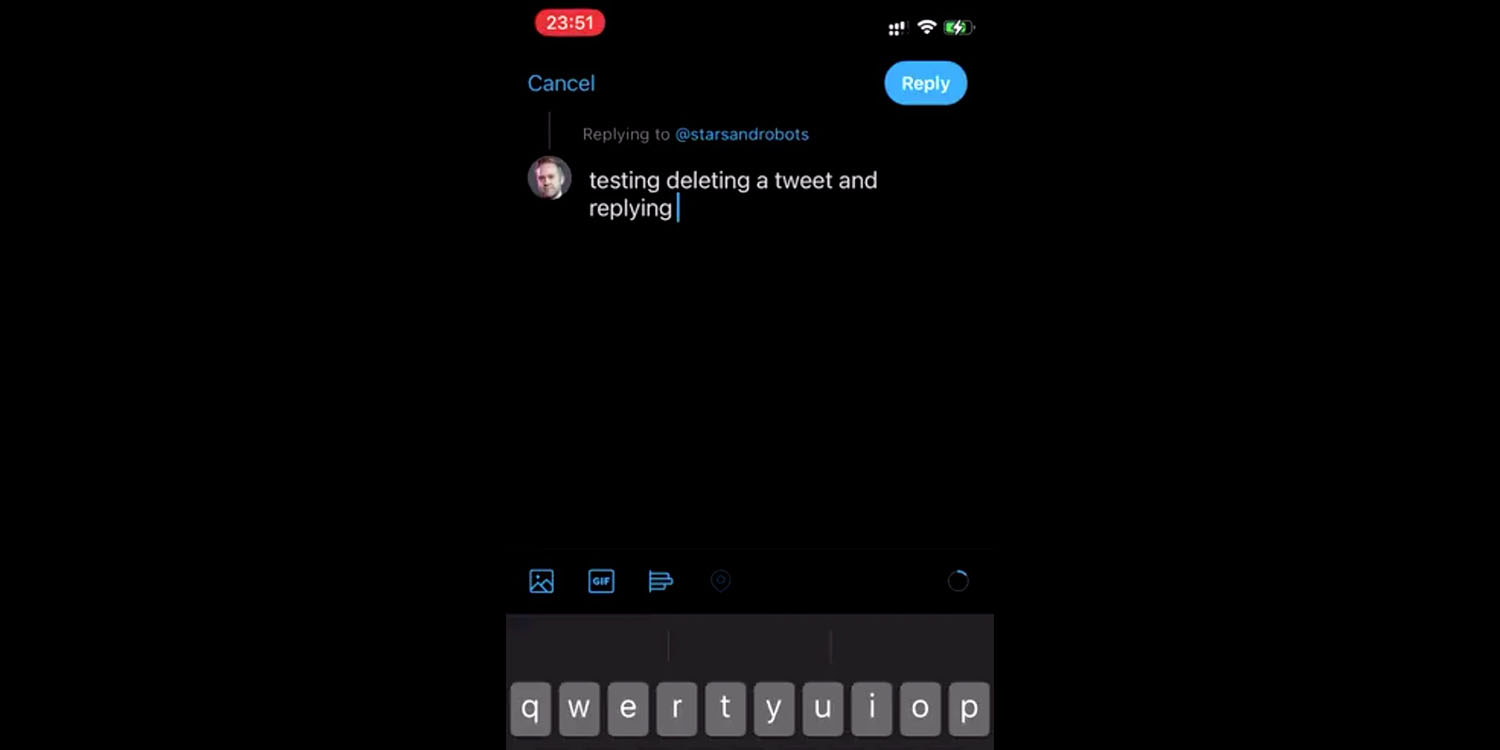This screenshot has height=750, width=1500.
Task: Add a poll to the tweet
Action: (660, 581)
